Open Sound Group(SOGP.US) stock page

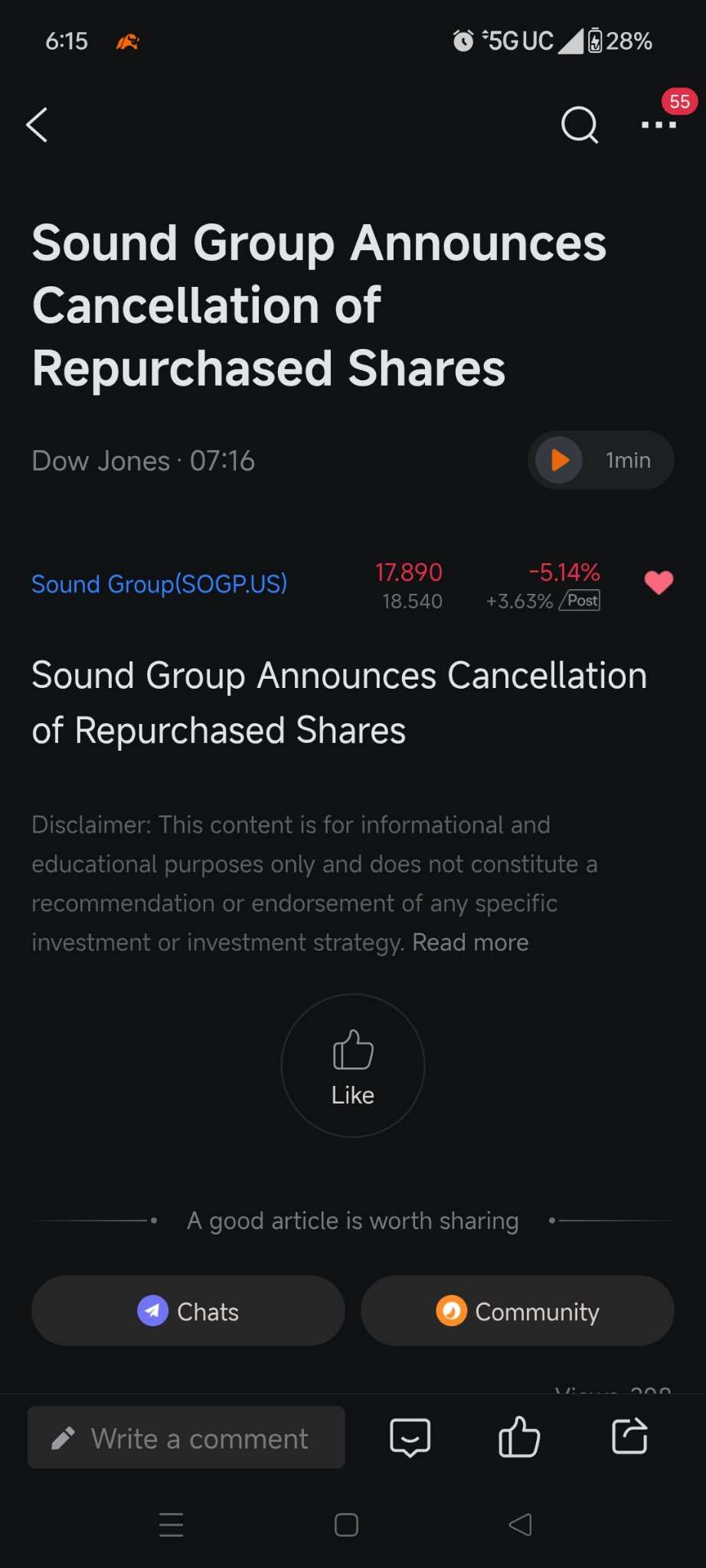pos(159,584)
